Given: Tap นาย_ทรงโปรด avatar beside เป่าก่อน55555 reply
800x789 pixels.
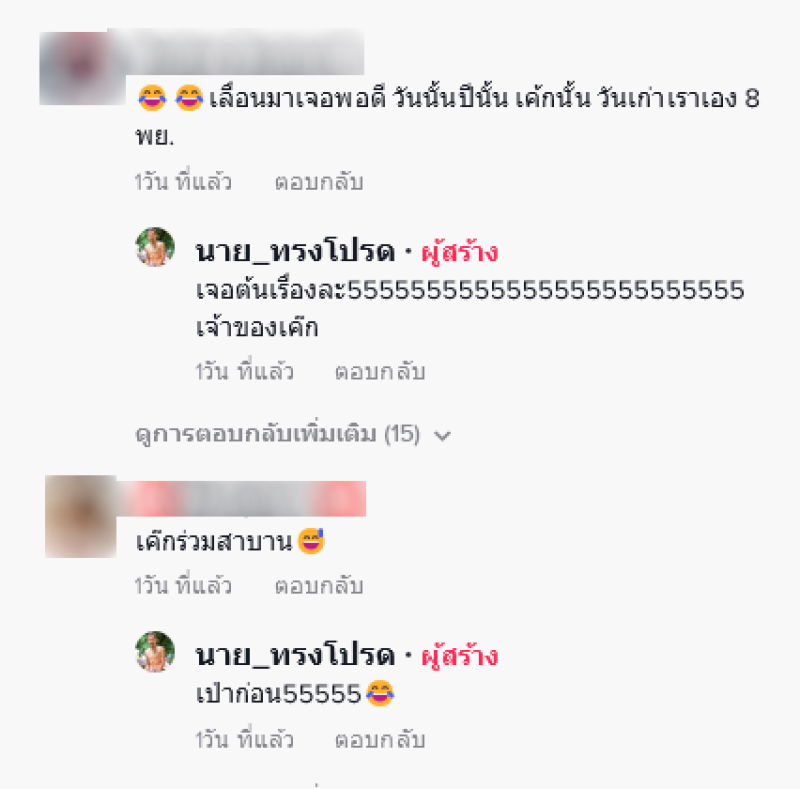Looking at the screenshot, I should tap(155, 652).
